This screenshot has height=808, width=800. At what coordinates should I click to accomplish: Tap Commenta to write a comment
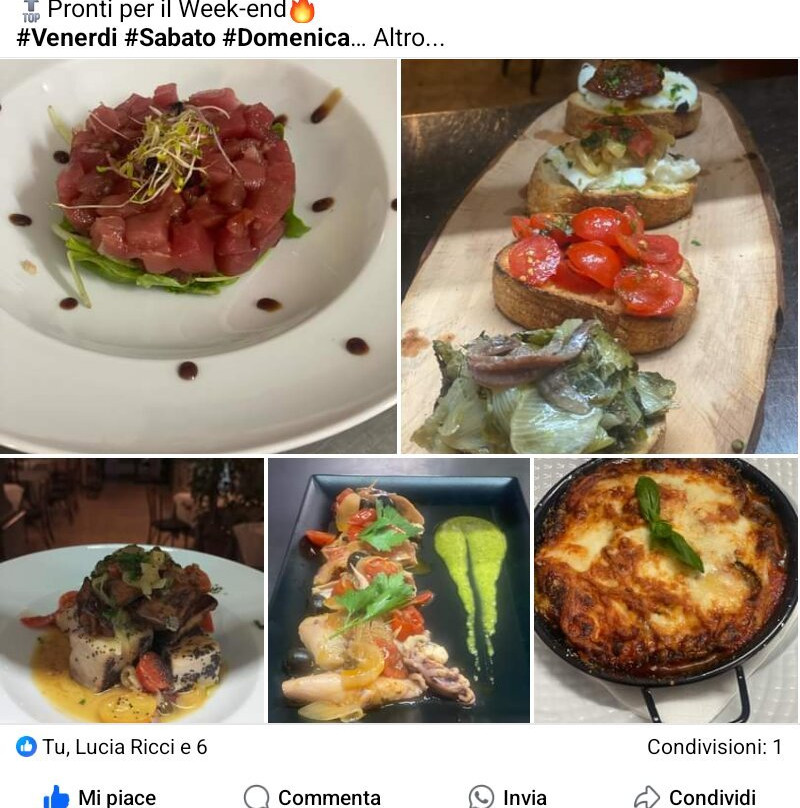point(312,796)
